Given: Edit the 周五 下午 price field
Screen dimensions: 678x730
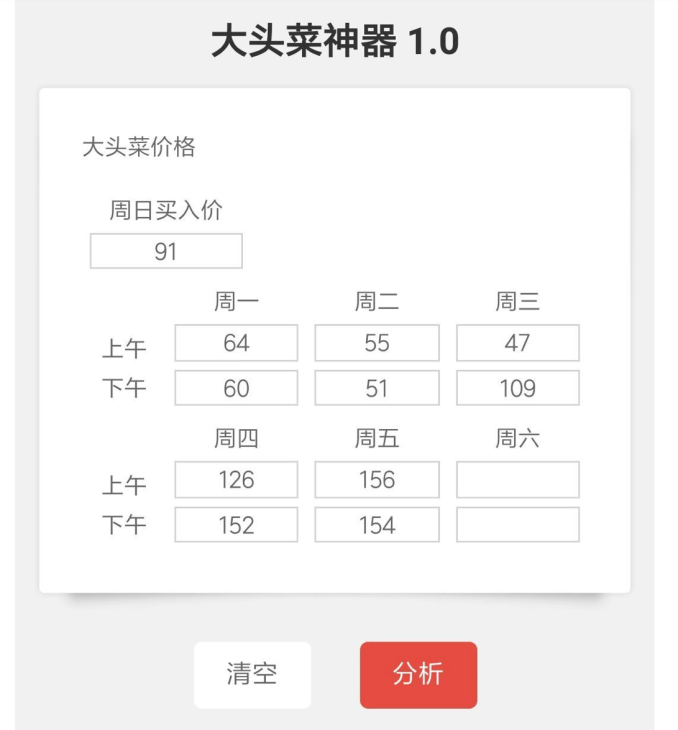Looking at the screenshot, I should pos(377,525).
